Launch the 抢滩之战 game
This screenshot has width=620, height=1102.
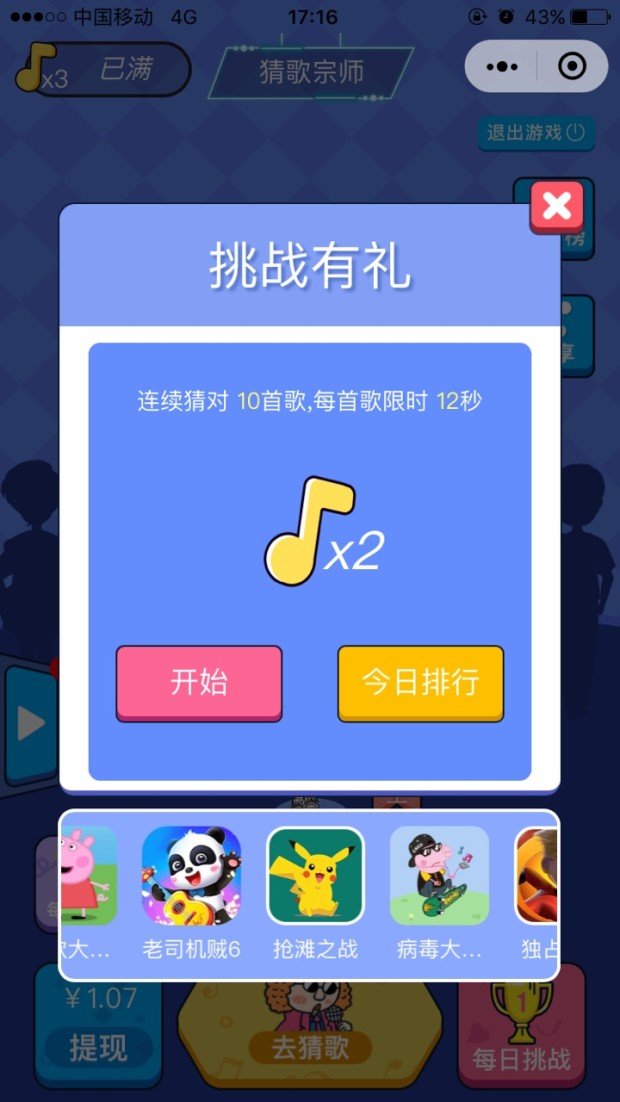click(315, 876)
